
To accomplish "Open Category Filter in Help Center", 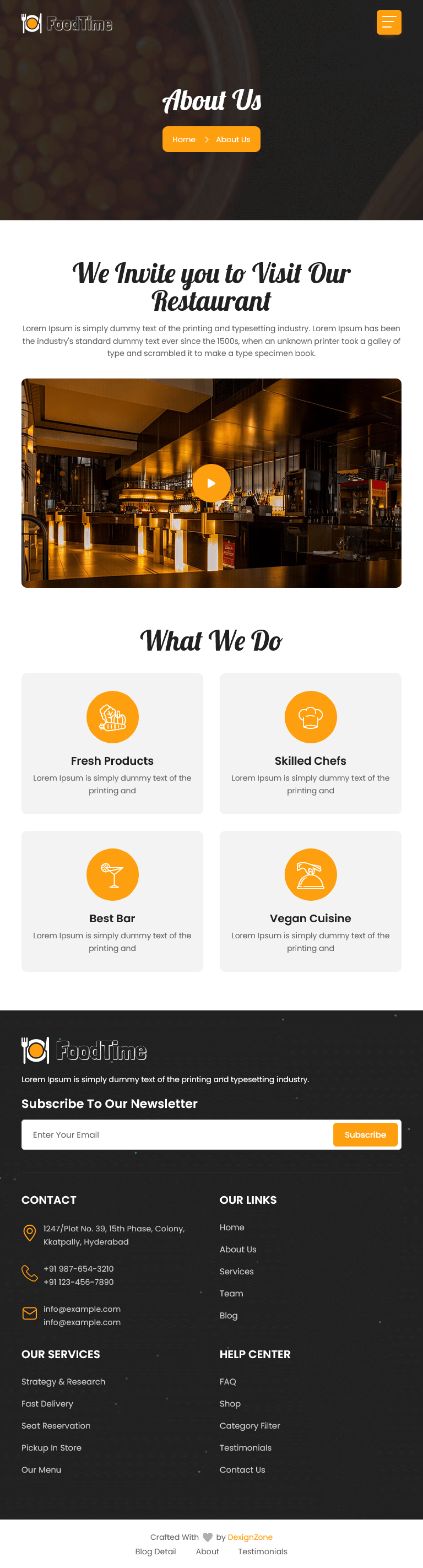I will pyautogui.click(x=250, y=1425).
